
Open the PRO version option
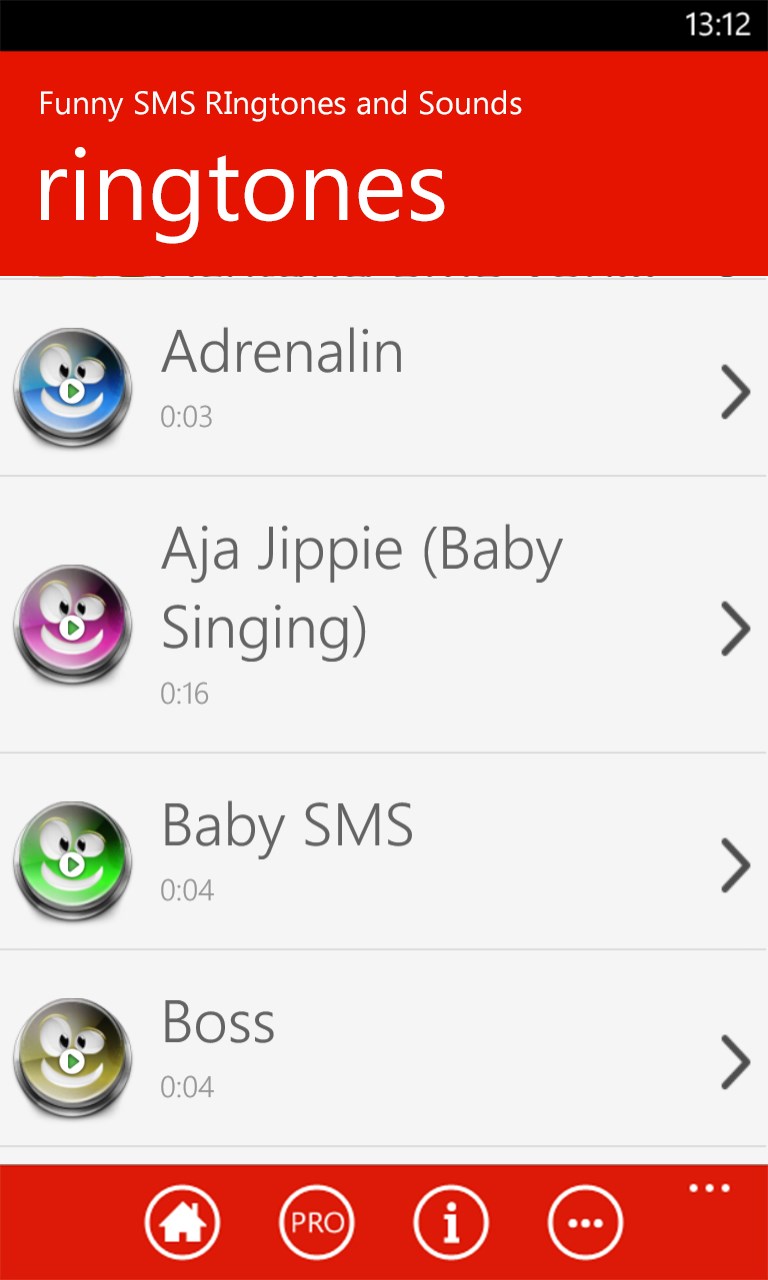click(x=317, y=1222)
